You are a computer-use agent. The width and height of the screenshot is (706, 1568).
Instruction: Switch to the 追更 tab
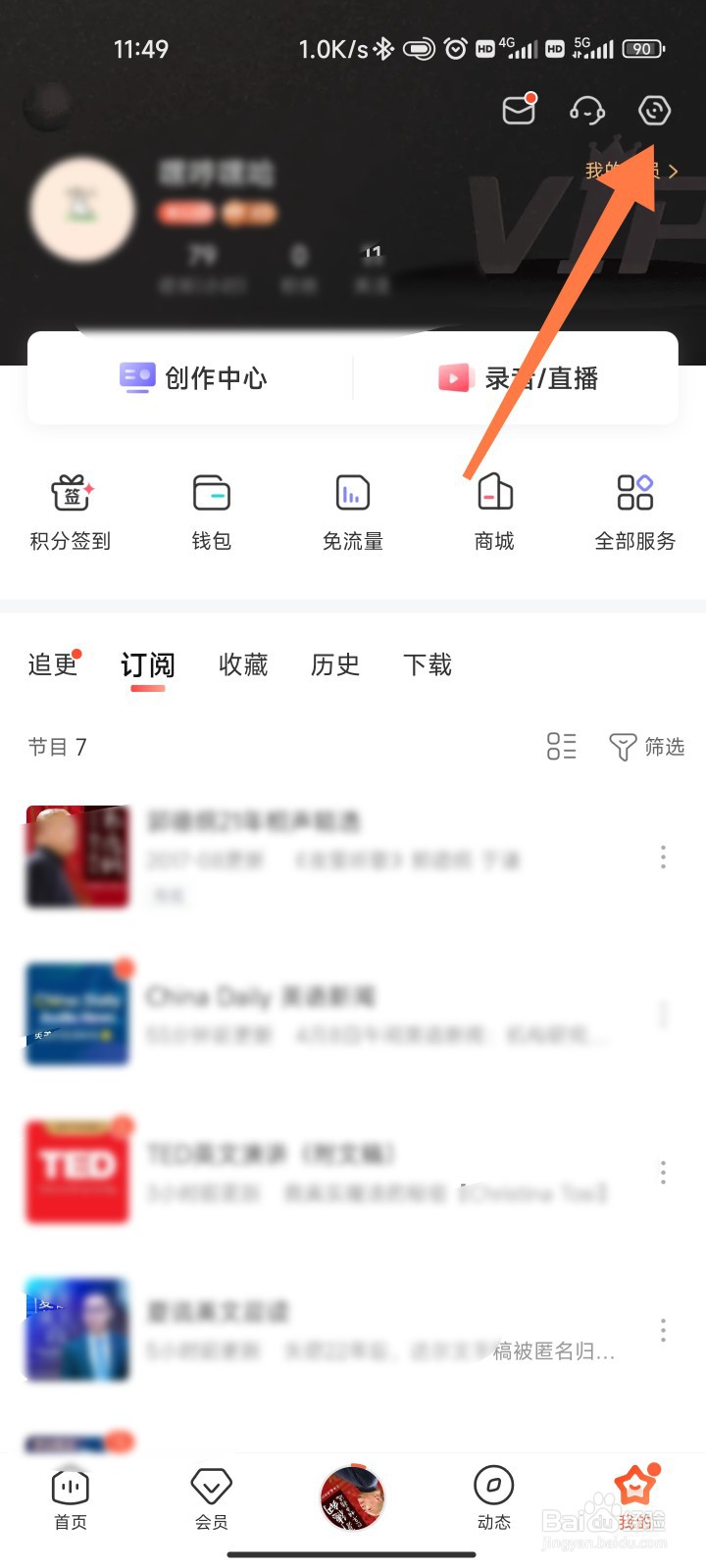point(53,664)
